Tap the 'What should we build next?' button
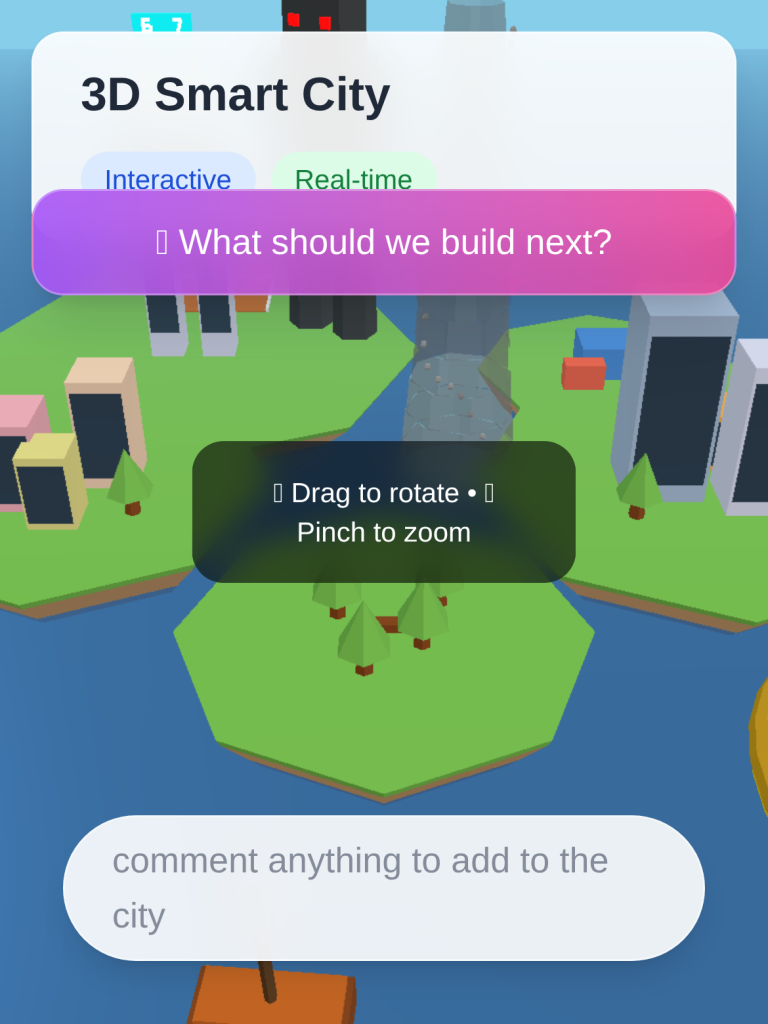 click(x=384, y=243)
